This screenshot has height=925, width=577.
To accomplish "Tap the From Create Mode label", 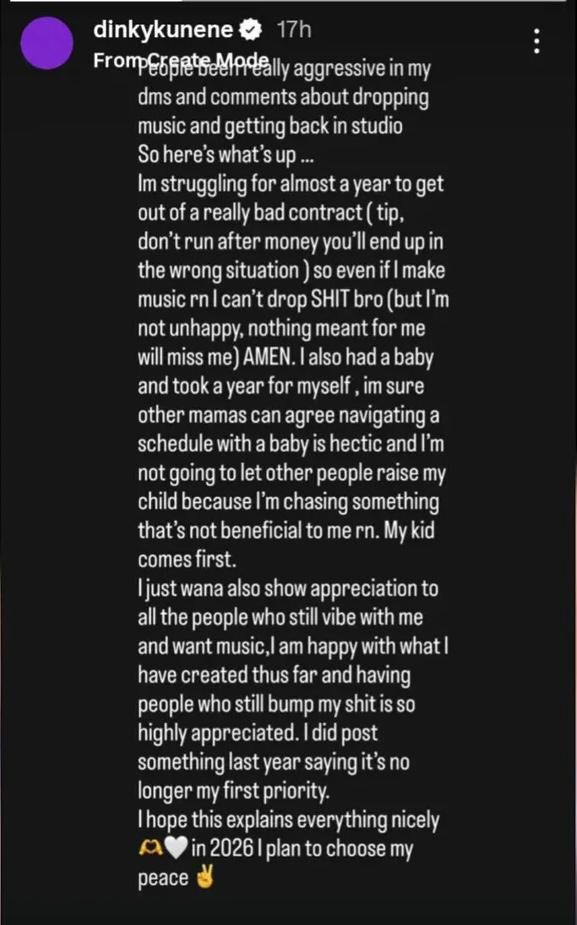I will pyautogui.click(x=181, y=60).
